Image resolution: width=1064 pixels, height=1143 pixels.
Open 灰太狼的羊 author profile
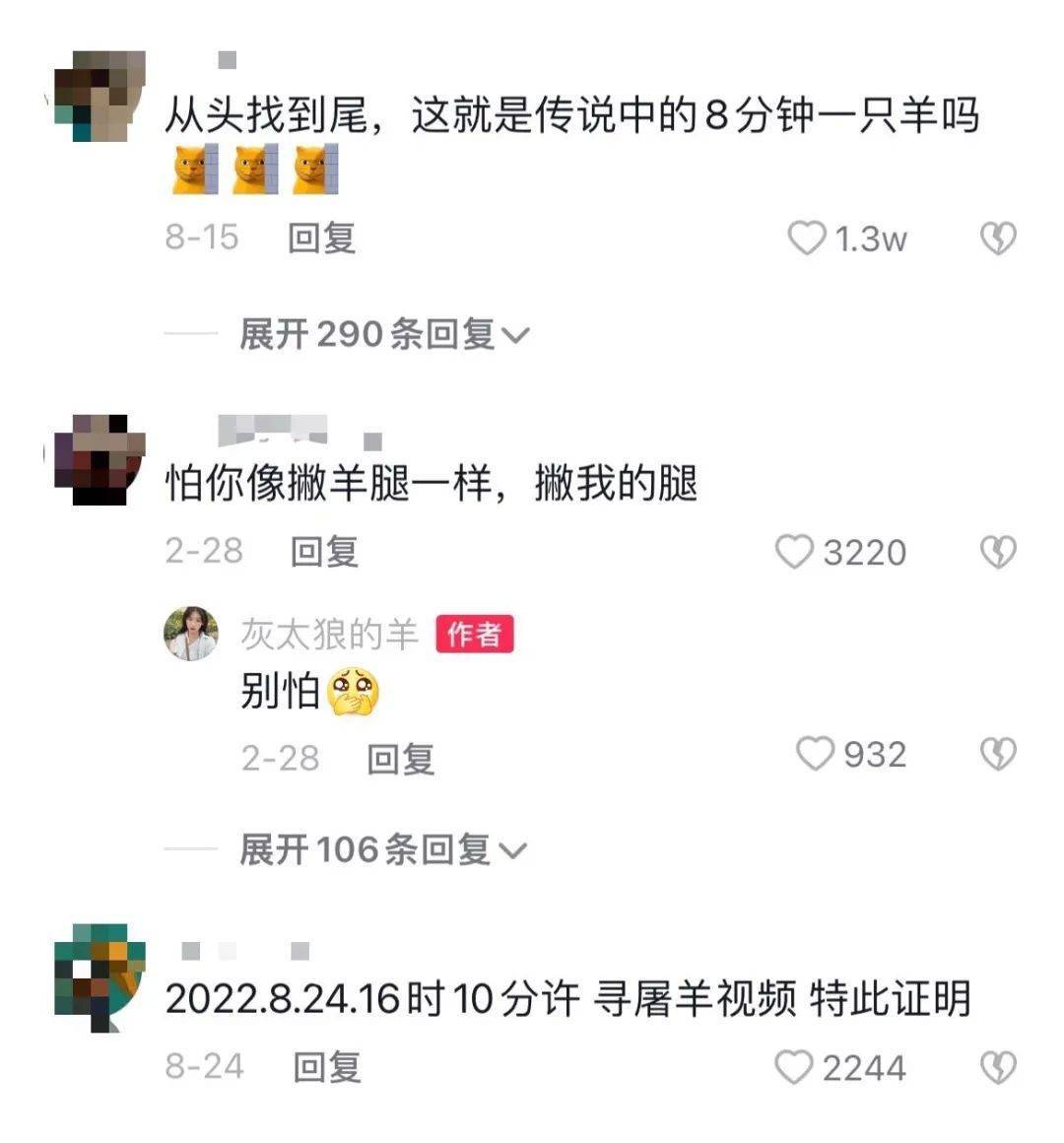(x=191, y=634)
